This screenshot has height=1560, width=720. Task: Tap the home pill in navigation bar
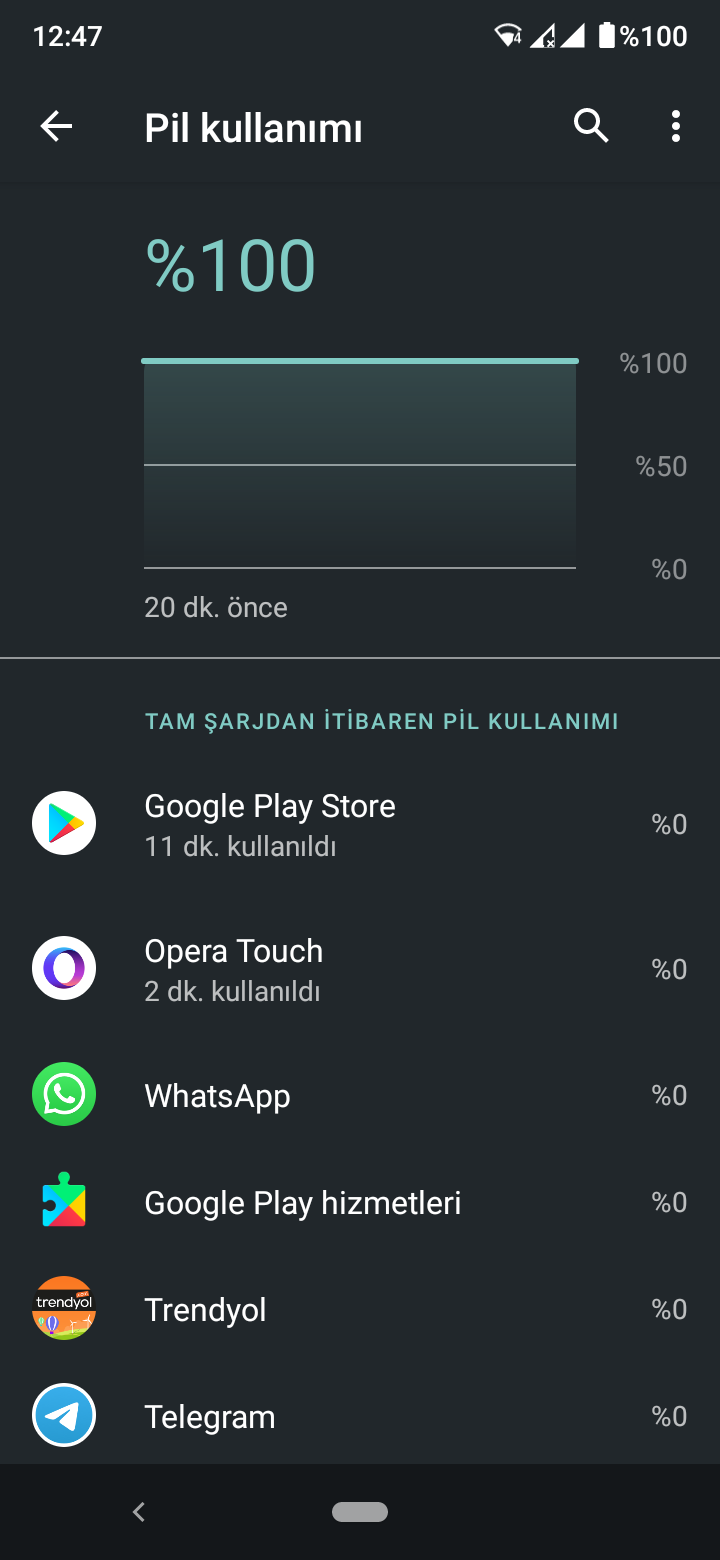[x=360, y=1512]
